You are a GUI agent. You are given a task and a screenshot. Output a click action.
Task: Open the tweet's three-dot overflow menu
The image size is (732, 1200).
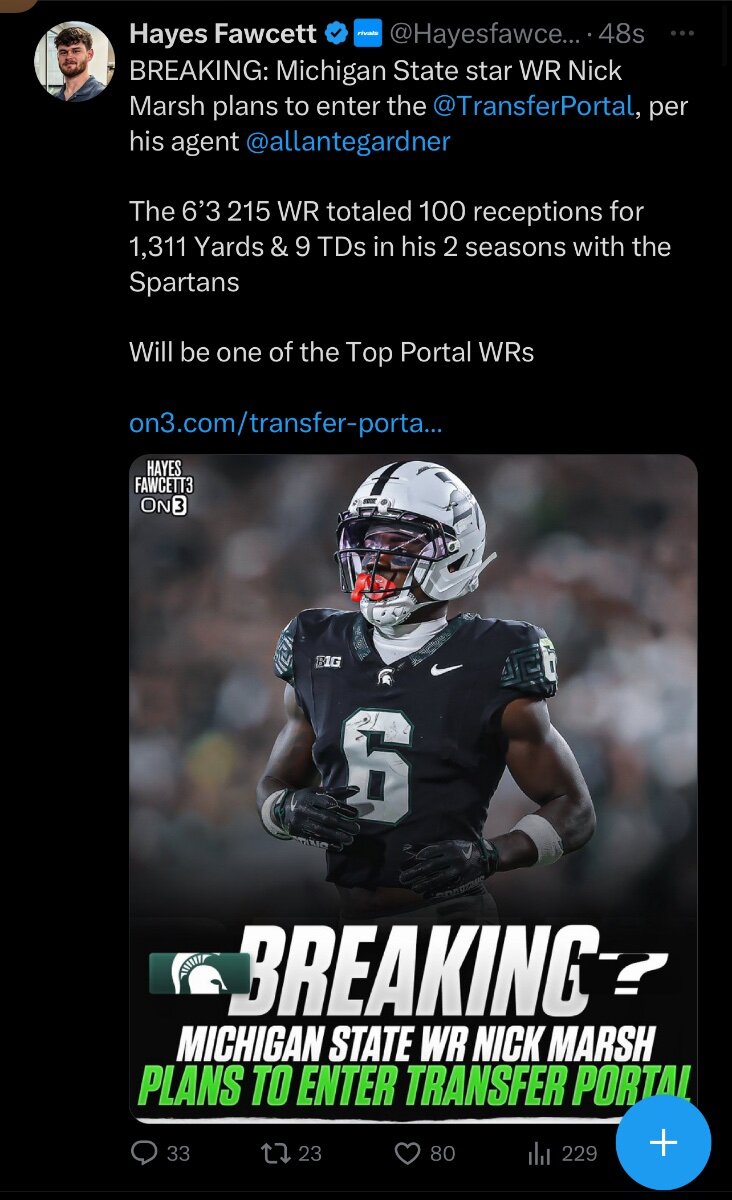tap(682, 33)
